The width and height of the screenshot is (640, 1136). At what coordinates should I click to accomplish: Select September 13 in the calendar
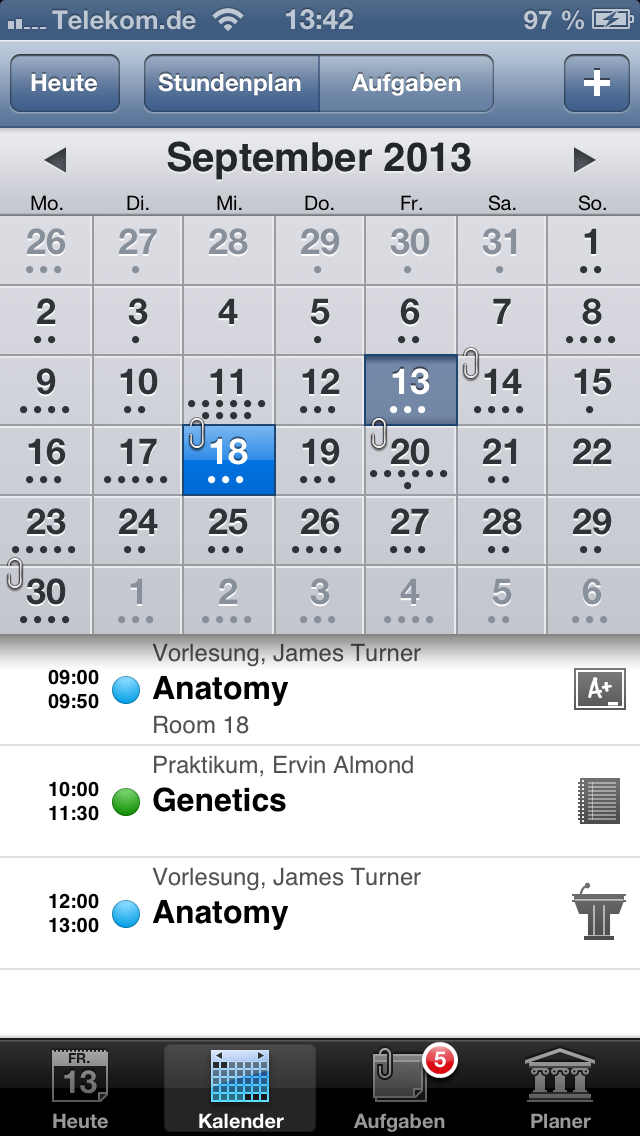tap(410, 389)
